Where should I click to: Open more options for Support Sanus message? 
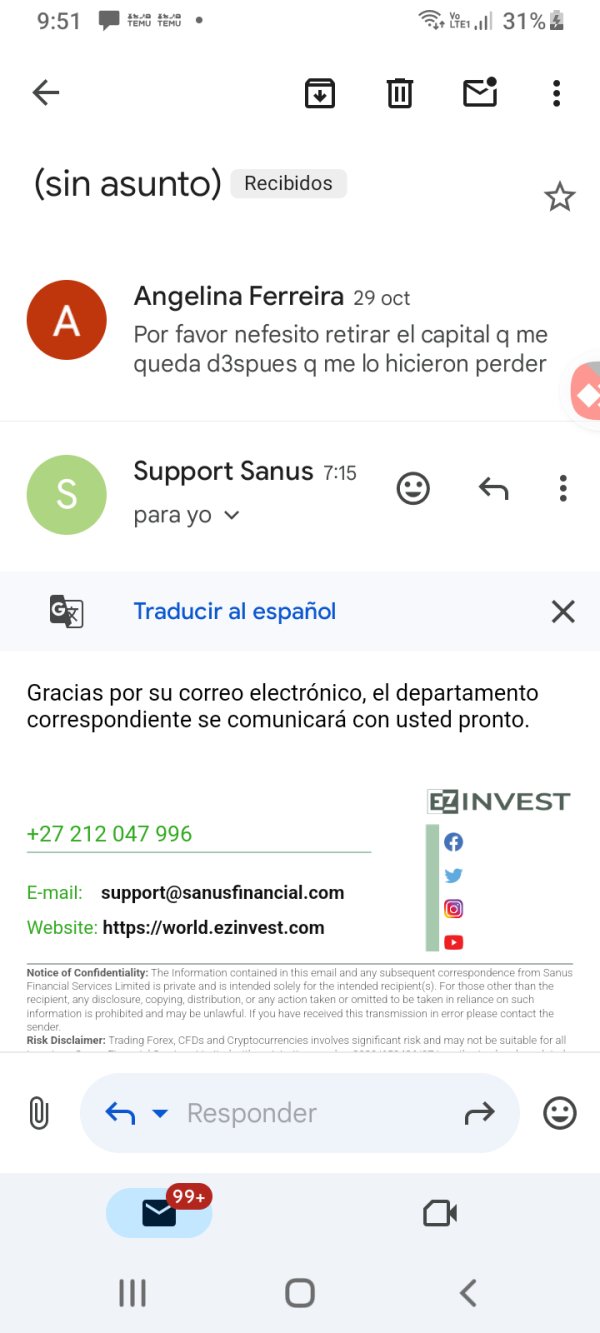click(x=563, y=488)
